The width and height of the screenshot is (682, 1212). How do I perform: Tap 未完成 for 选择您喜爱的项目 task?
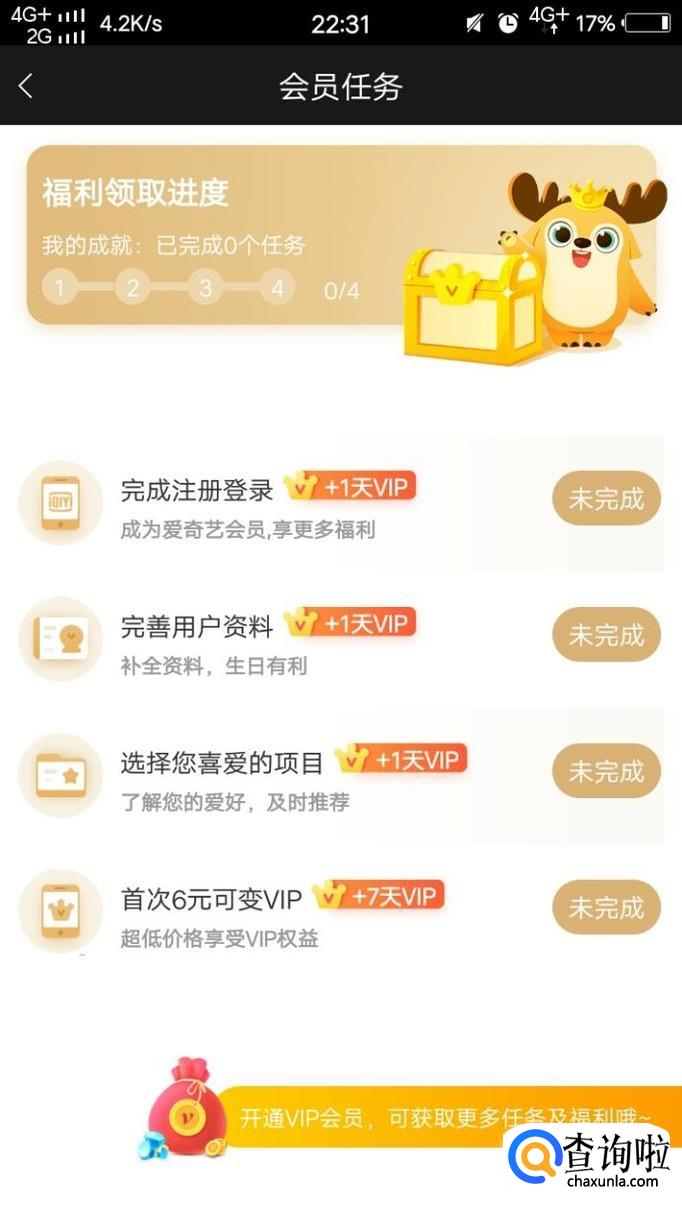(606, 771)
